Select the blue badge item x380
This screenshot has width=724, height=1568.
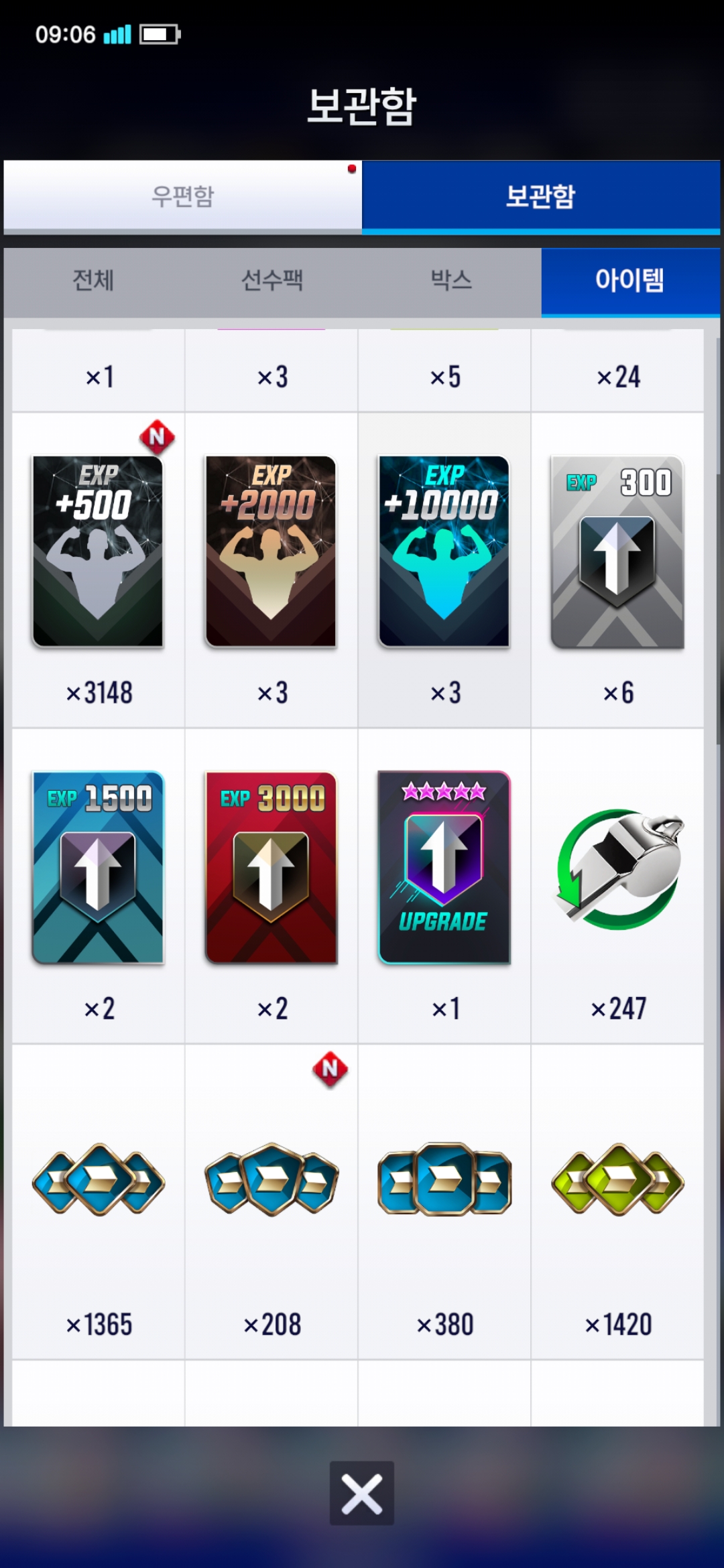444,1181
